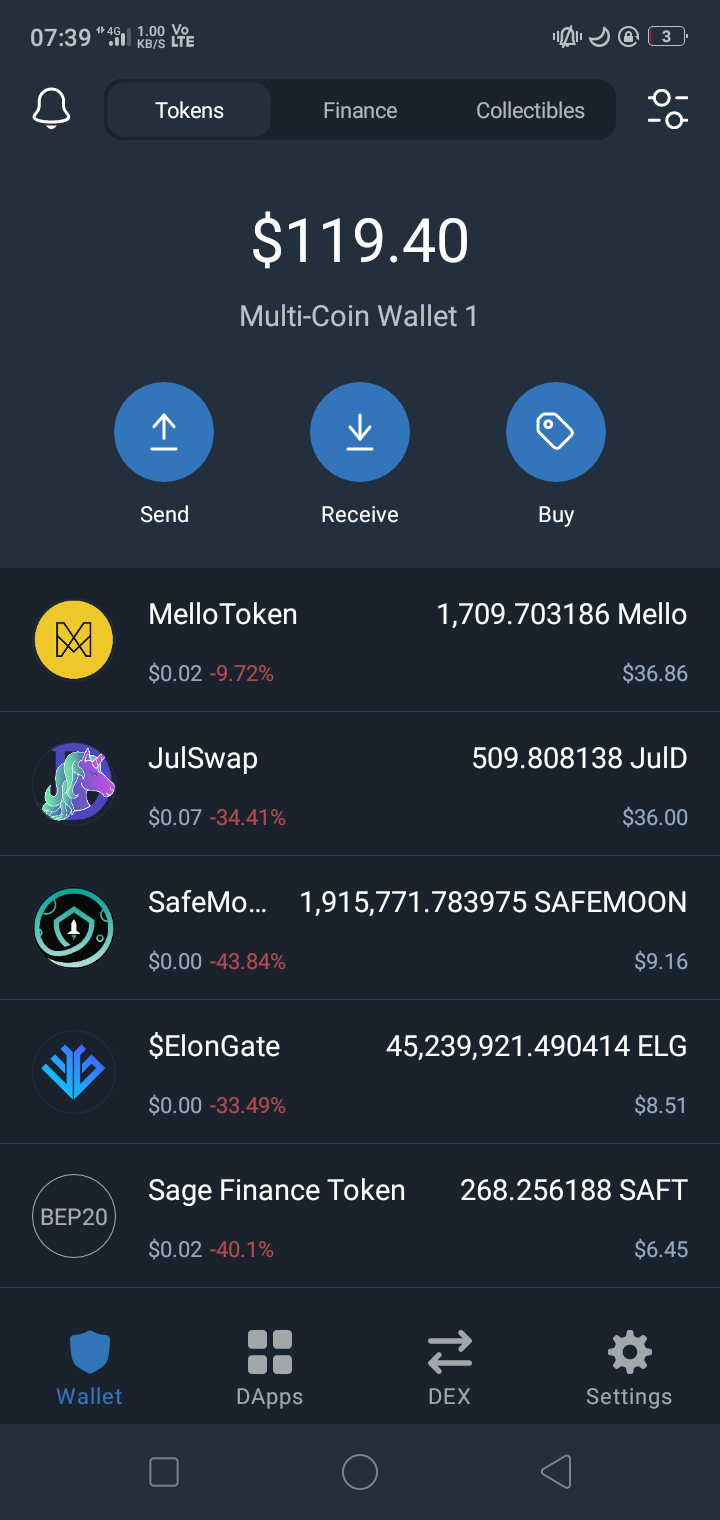This screenshot has width=720, height=1520.
Task: Open the token filter settings icon
Action: [x=667, y=109]
